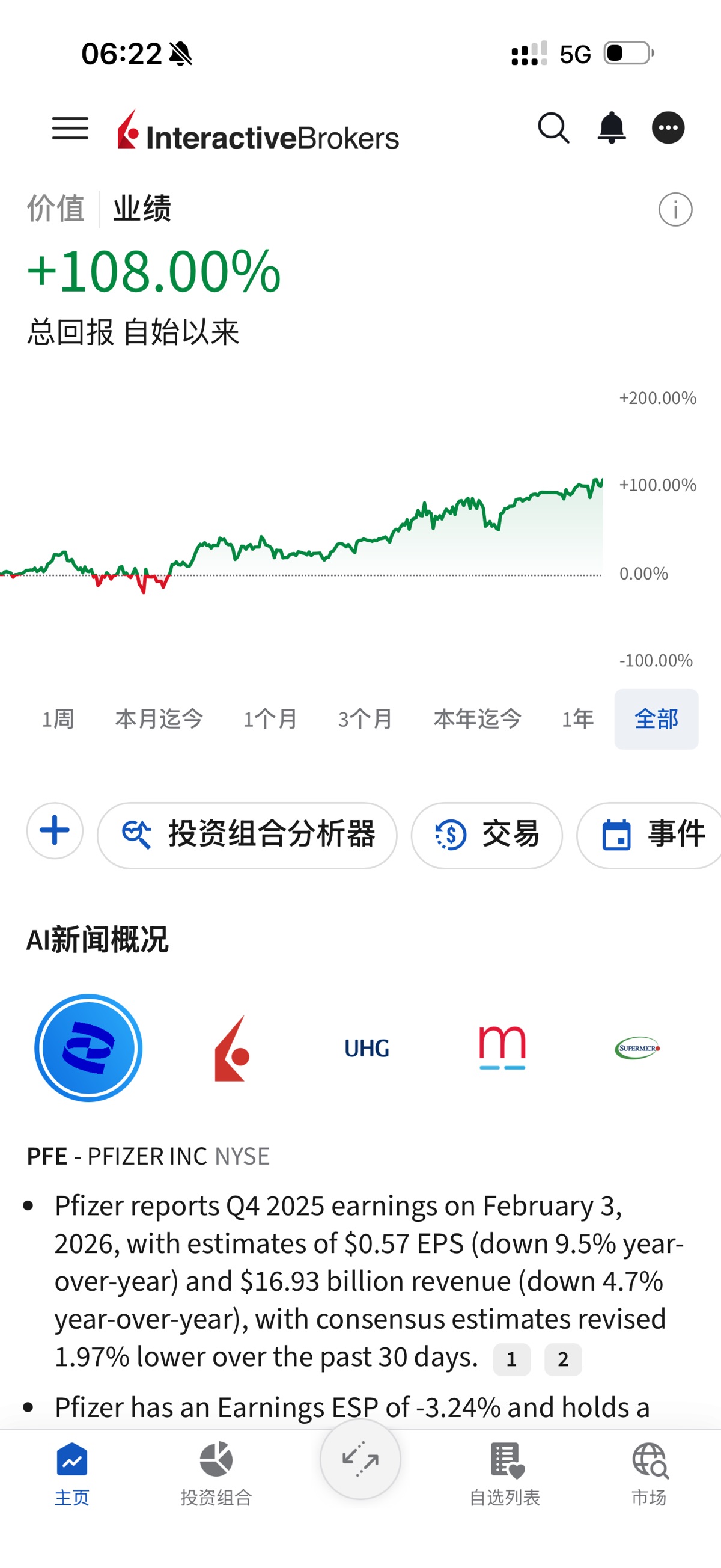
Task: Open the more options menu
Action: click(x=668, y=129)
